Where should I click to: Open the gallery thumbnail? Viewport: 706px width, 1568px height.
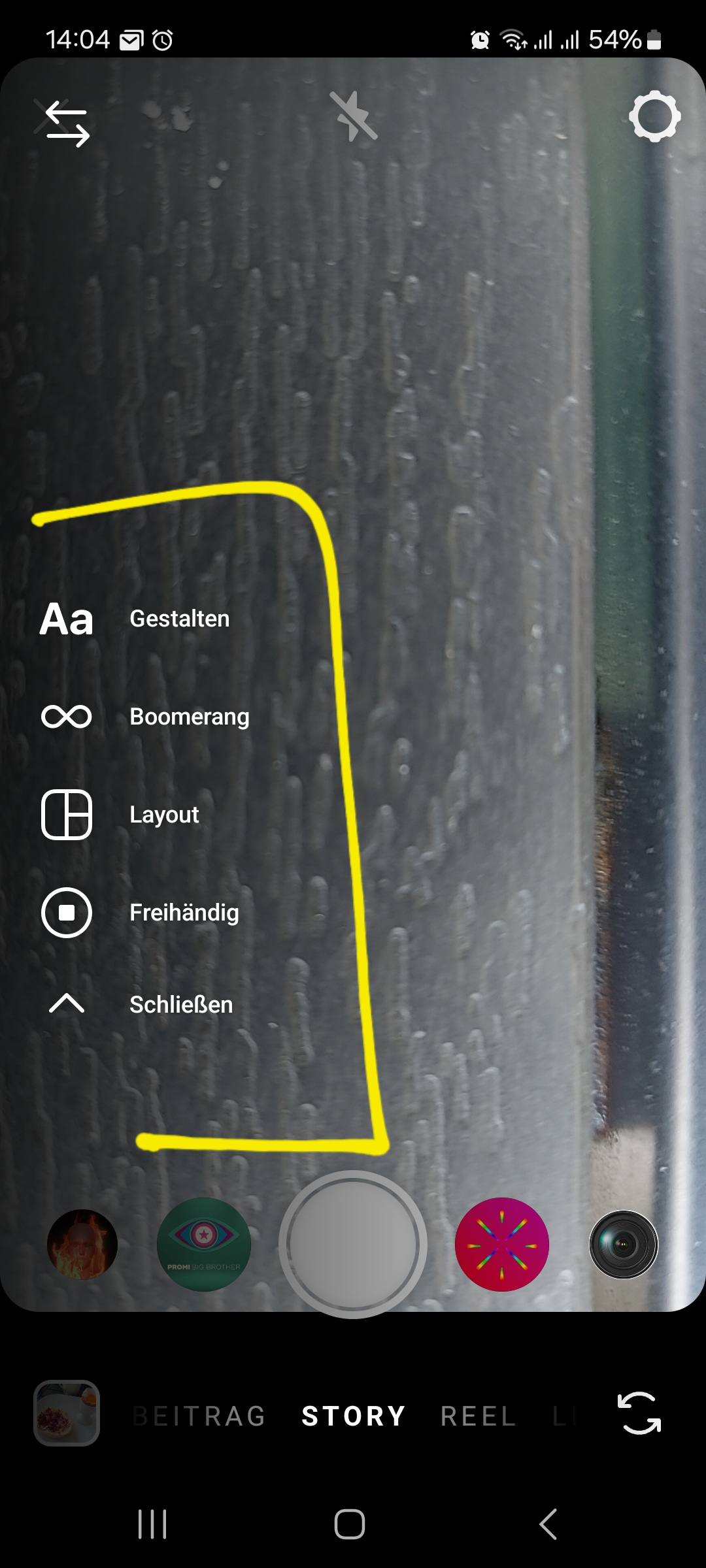click(67, 1413)
